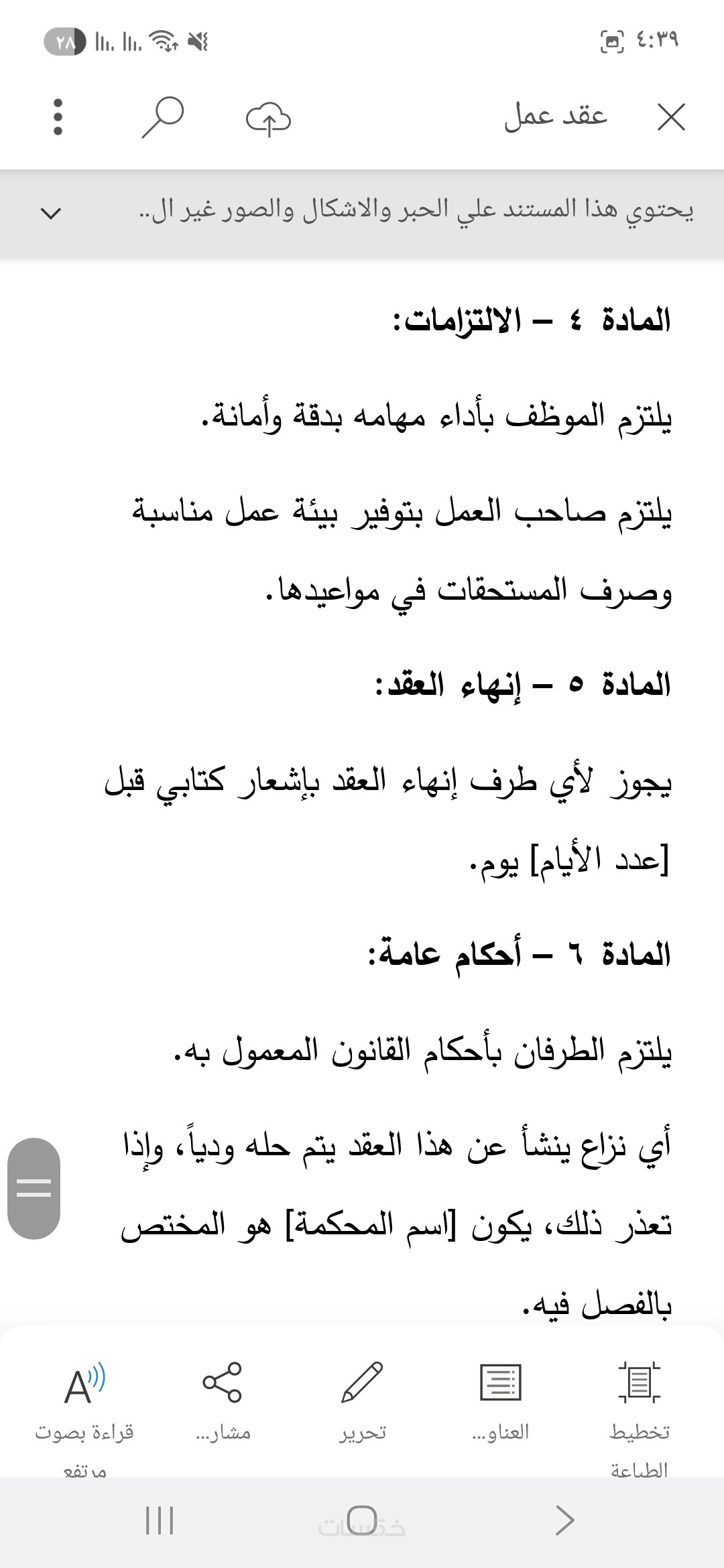Open the headings (العناوين) view
Image resolution: width=724 pixels, height=1568 pixels.
501,1400
